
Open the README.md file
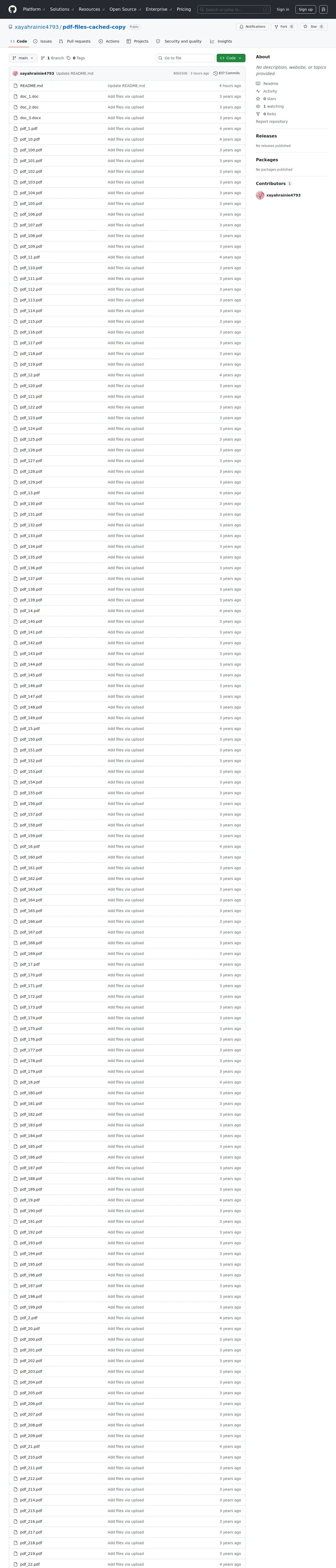pos(31,86)
